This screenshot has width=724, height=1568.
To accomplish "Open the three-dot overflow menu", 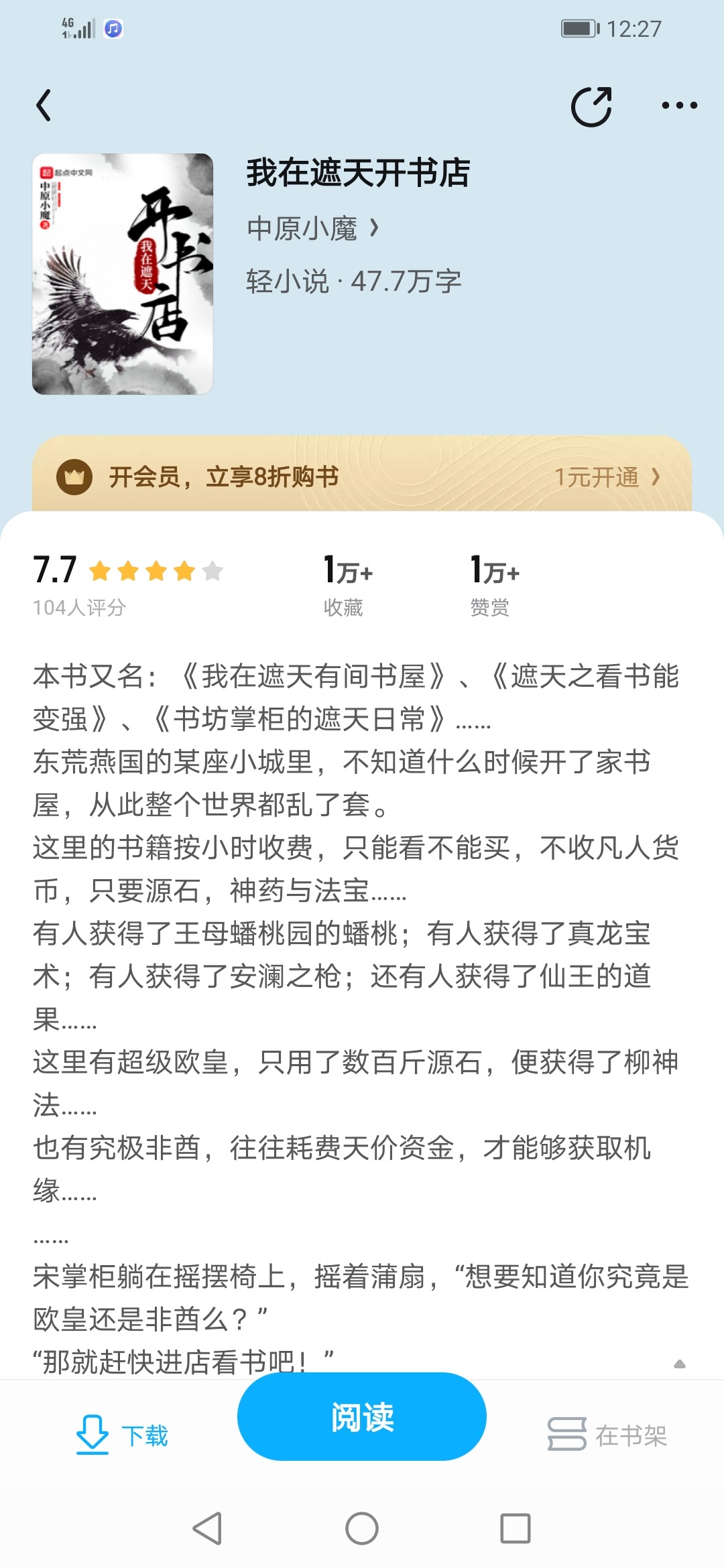I will click(x=679, y=105).
